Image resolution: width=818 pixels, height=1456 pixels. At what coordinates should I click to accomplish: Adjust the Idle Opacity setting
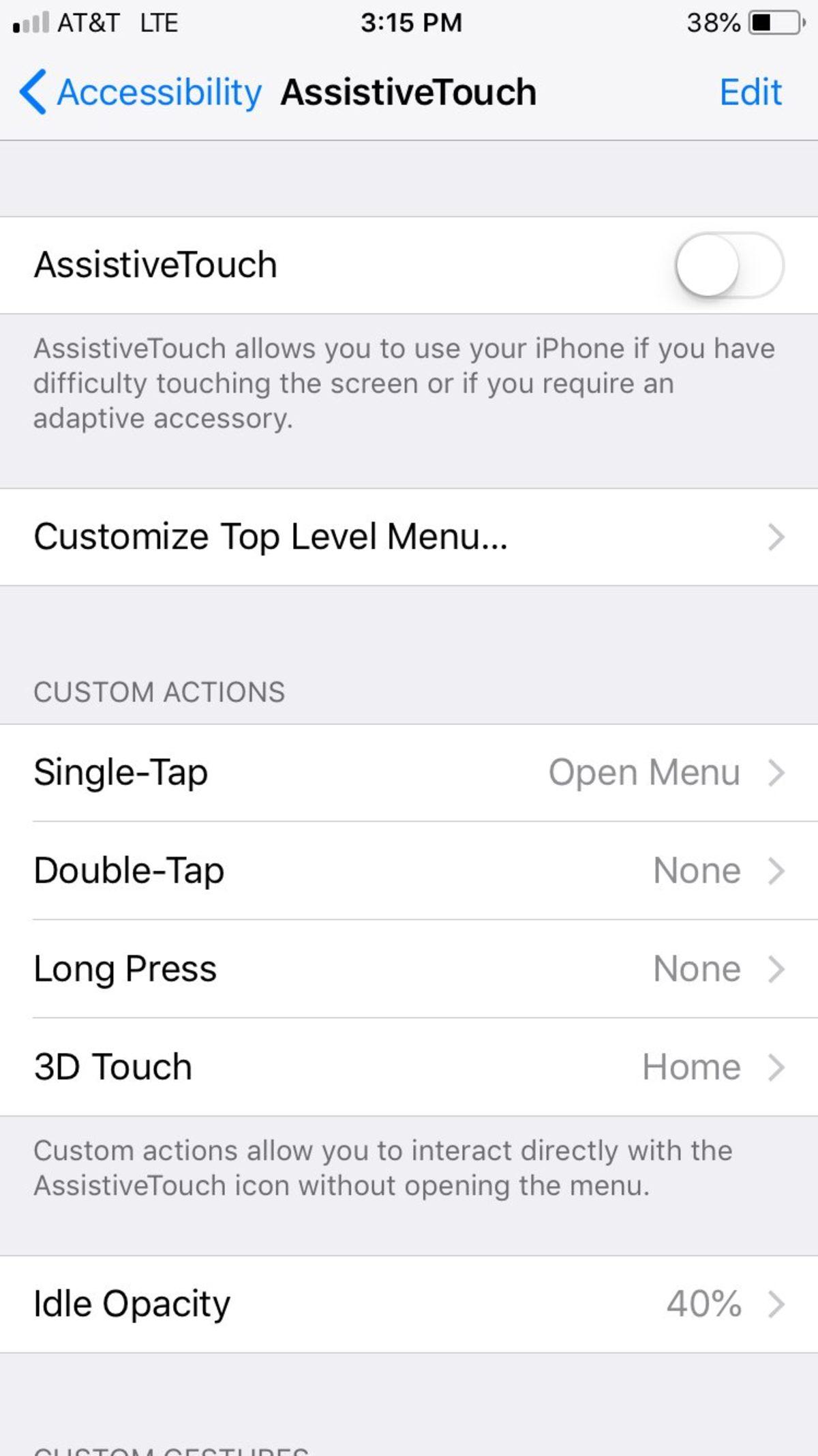409,1304
